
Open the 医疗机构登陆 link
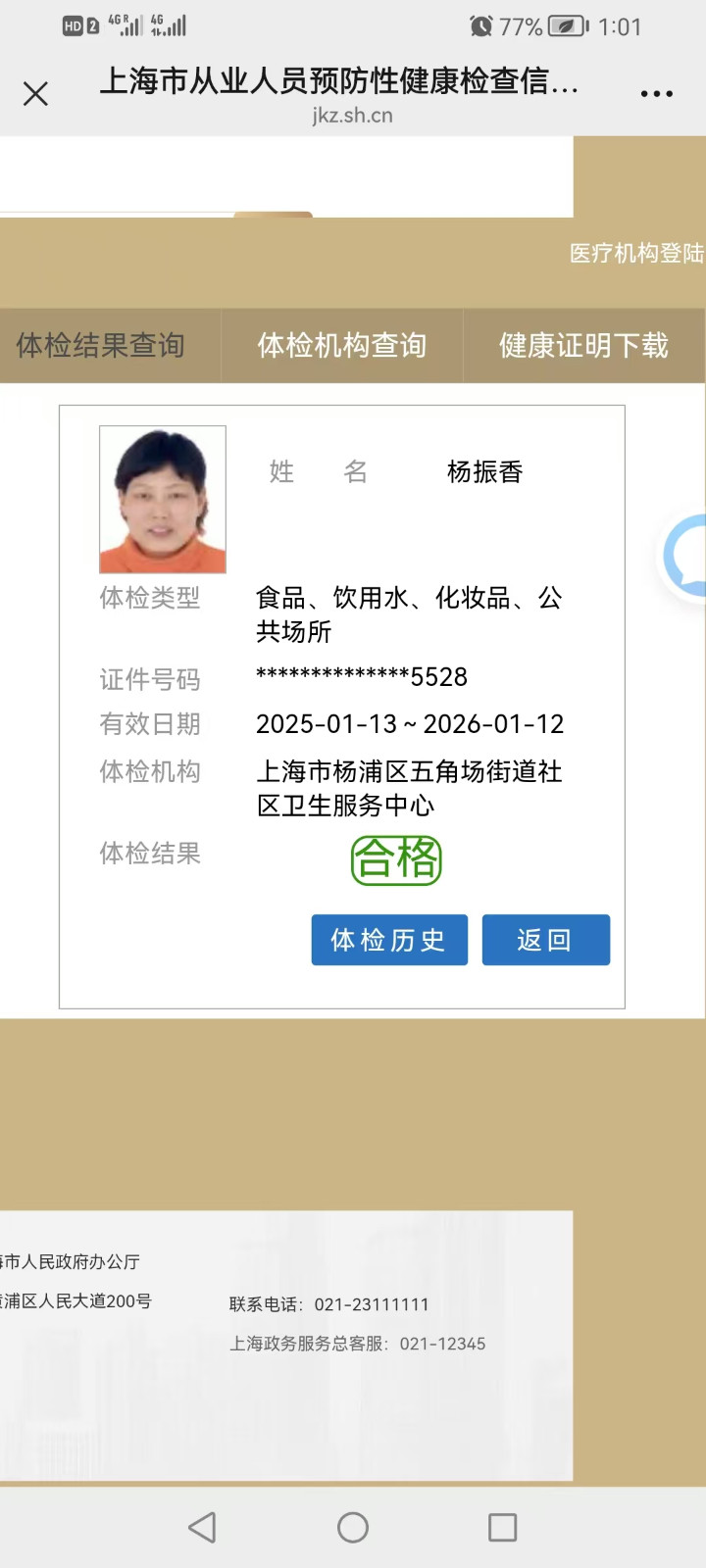coord(636,253)
